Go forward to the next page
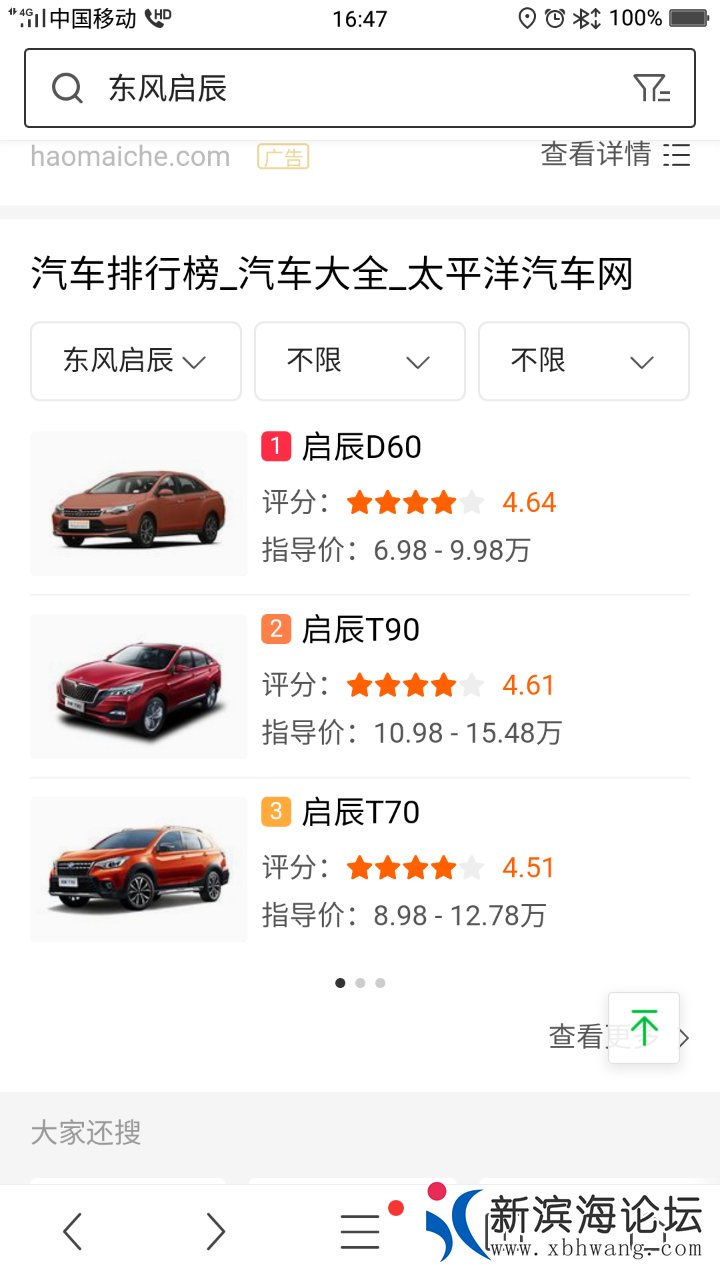The width and height of the screenshot is (720, 1280). (x=215, y=1232)
